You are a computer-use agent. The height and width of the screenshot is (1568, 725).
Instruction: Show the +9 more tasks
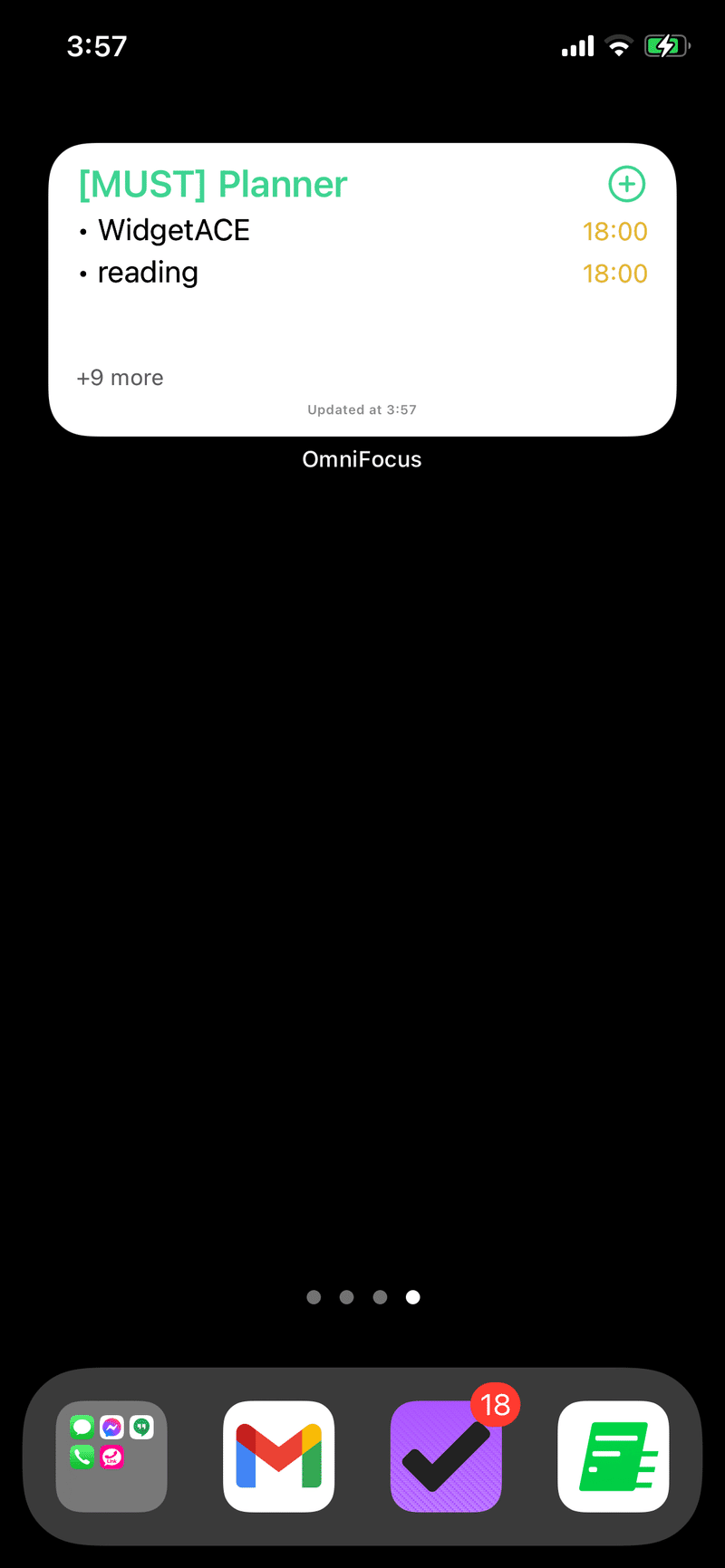pos(121,378)
